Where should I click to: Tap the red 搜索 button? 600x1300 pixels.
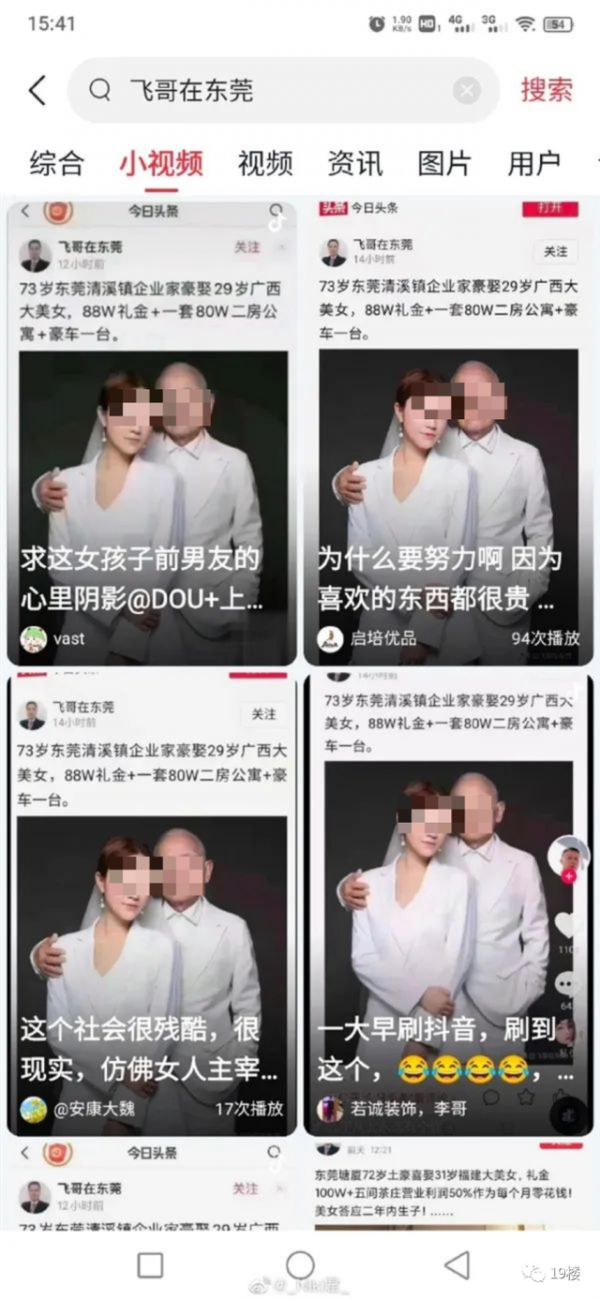point(546,89)
